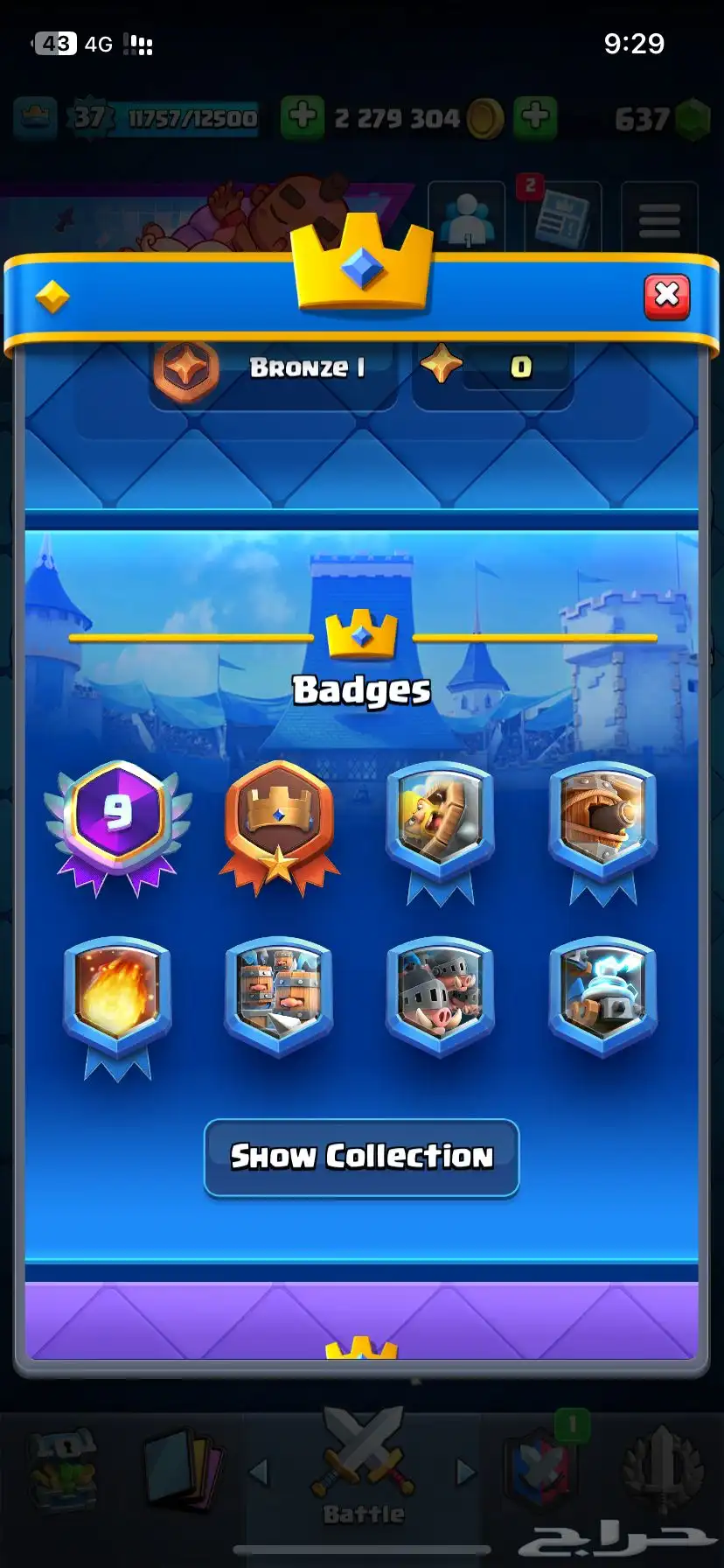This screenshot has height=1568, width=724.
Task: Tap the Show Collection button
Action: click(x=361, y=1157)
